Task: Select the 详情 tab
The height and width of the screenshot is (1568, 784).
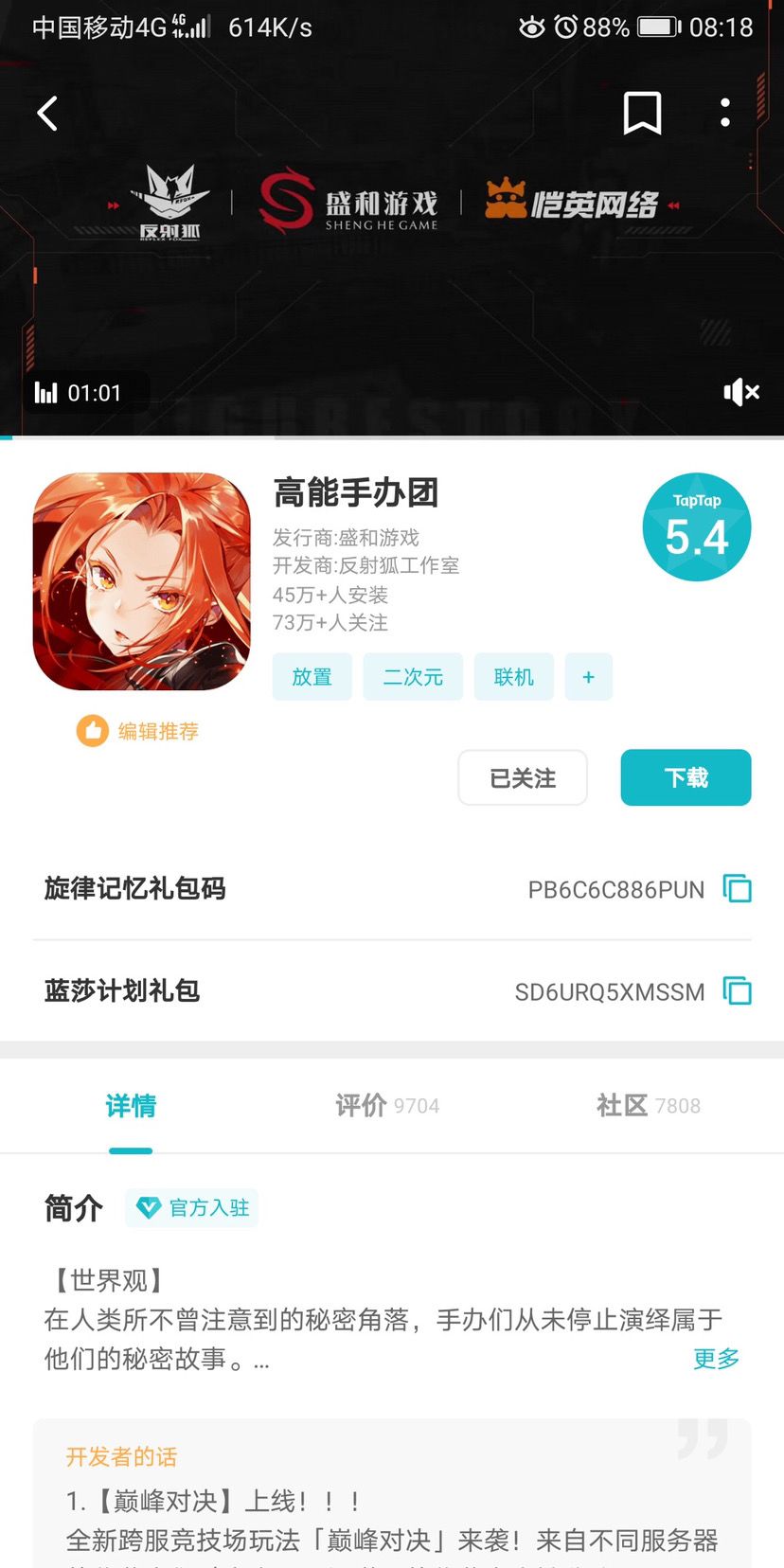Action: [x=131, y=1106]
